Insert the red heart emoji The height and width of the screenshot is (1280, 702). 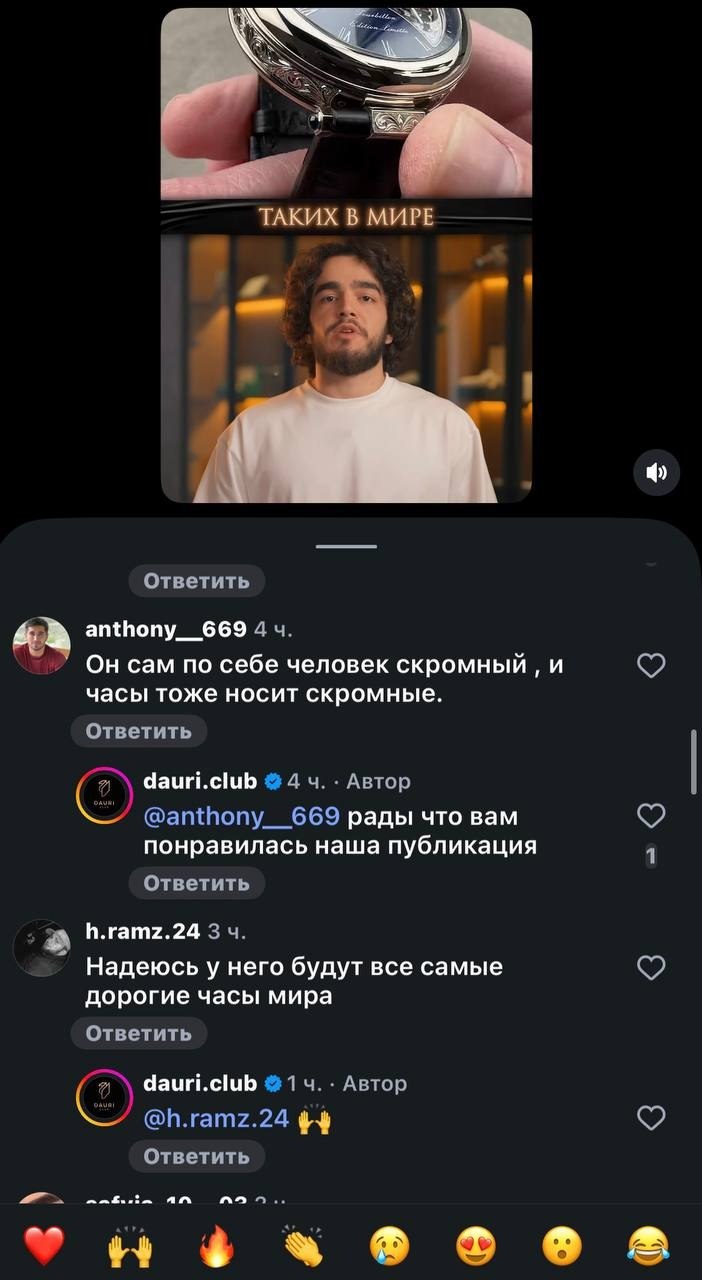pyautogui.click(x=44, y=1246)
